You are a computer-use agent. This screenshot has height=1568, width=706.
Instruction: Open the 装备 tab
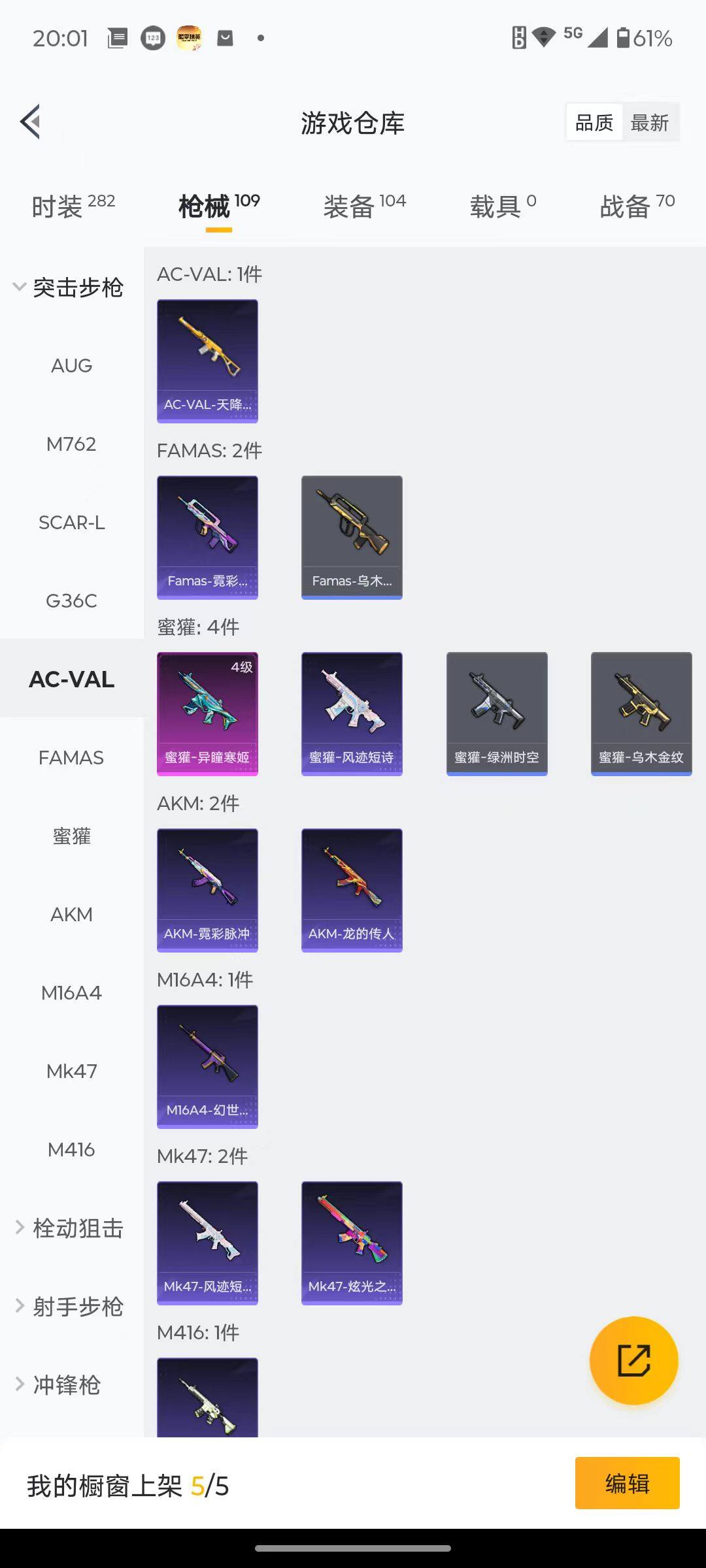364,206
